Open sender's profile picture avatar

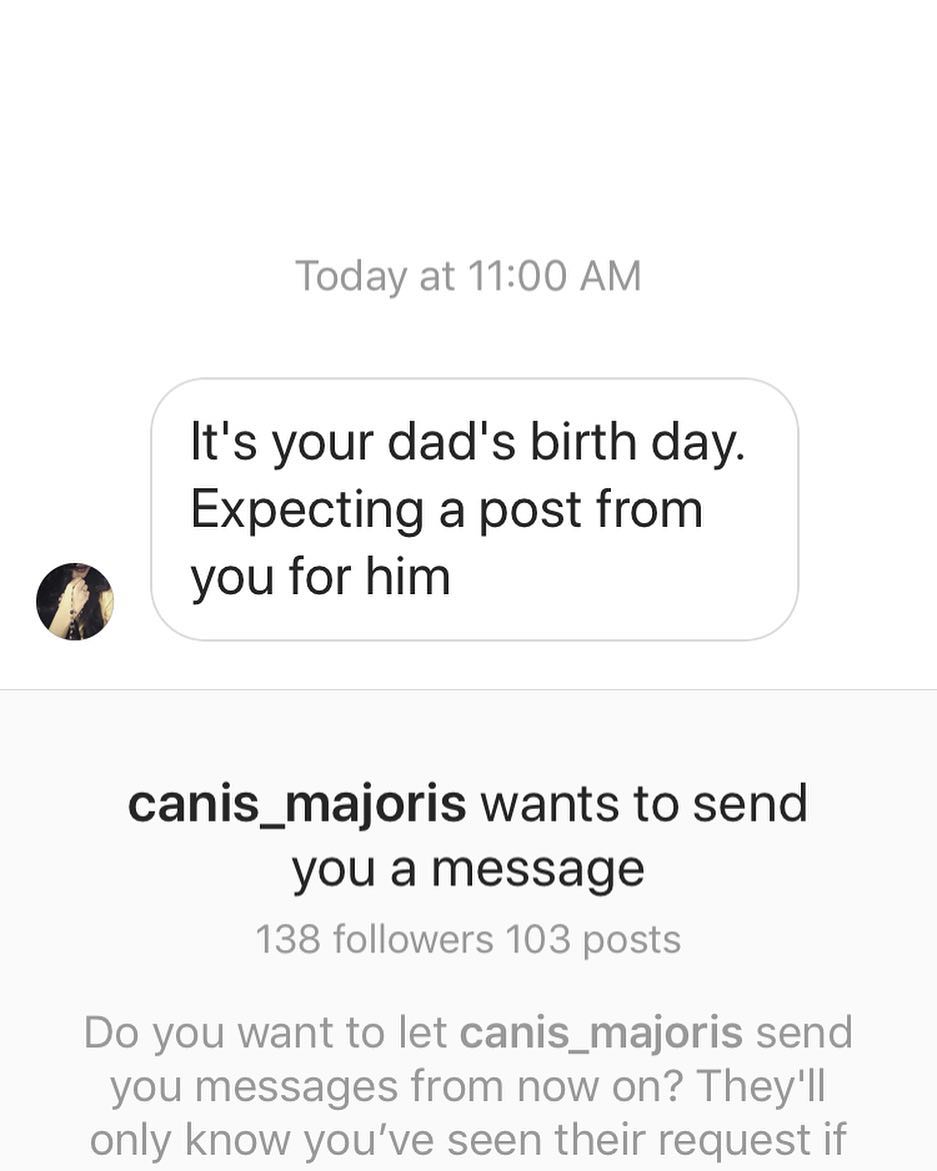pos(75,601)
